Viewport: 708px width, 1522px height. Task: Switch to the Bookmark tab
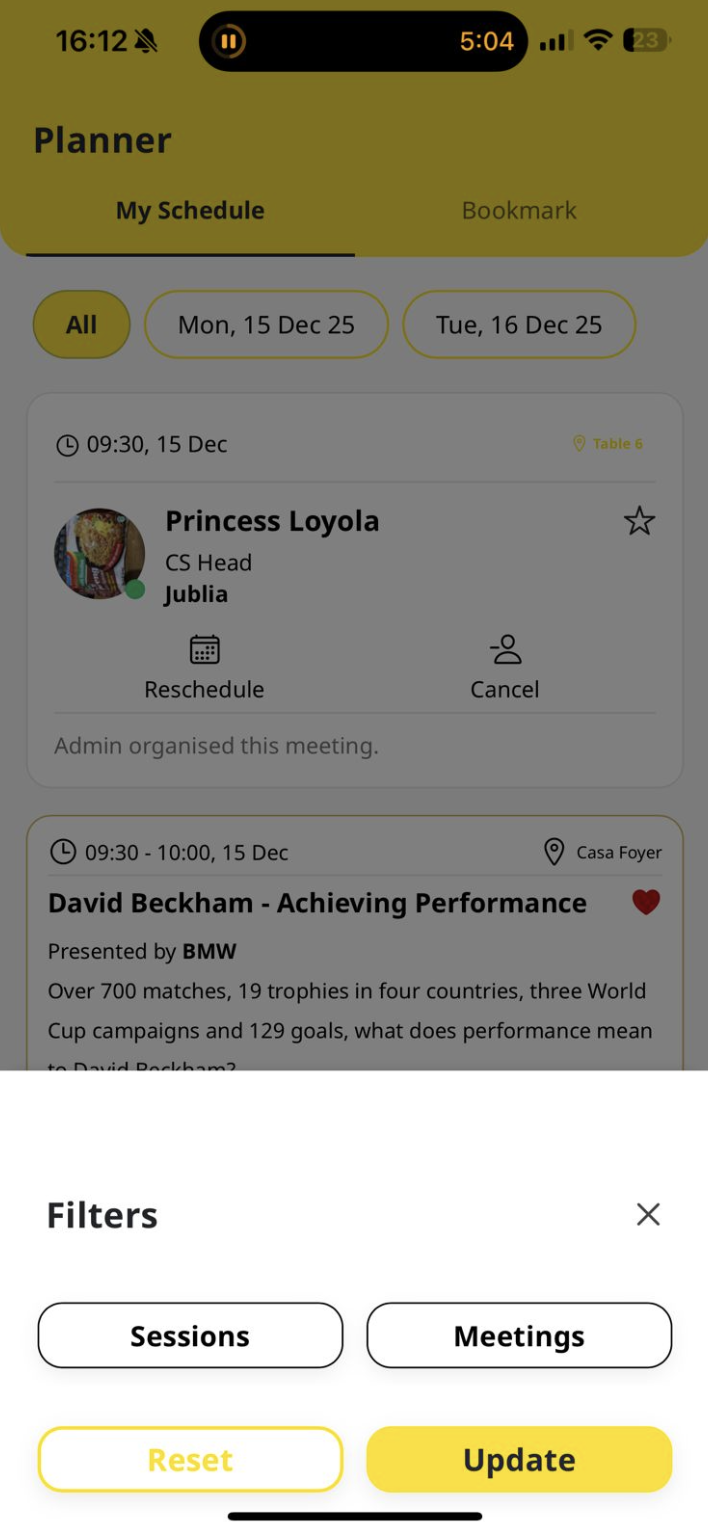tap(519, 211)
